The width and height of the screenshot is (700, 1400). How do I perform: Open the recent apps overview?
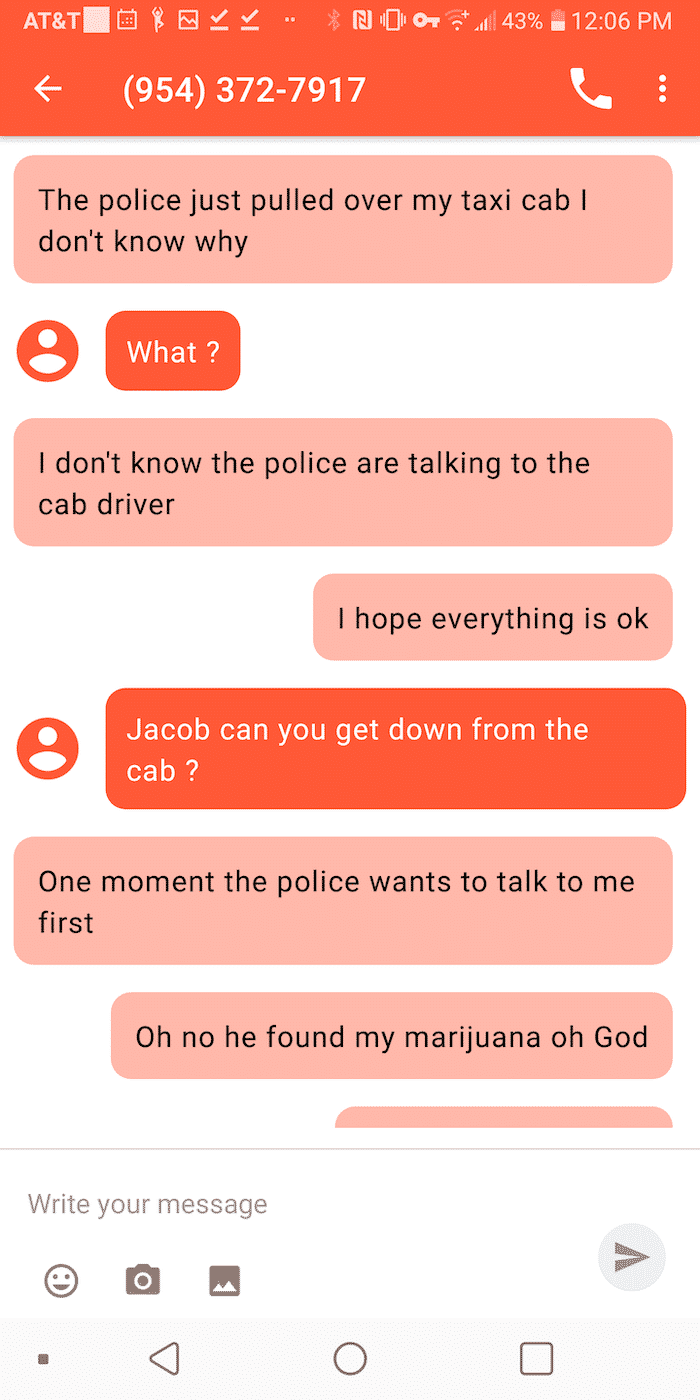[537, 1359]
